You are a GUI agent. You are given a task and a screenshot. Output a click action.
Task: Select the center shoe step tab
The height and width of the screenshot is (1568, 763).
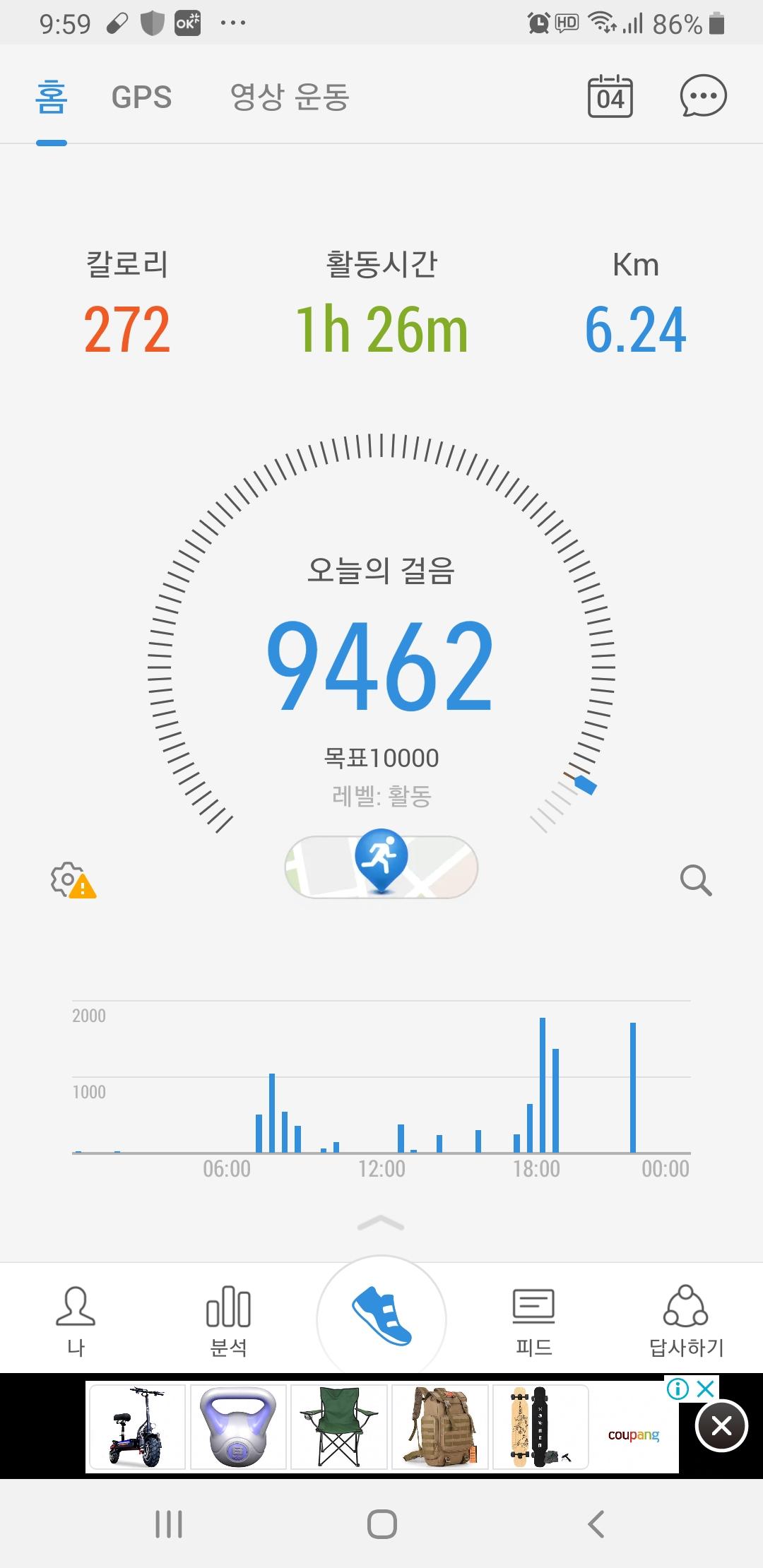(381, 1318)
